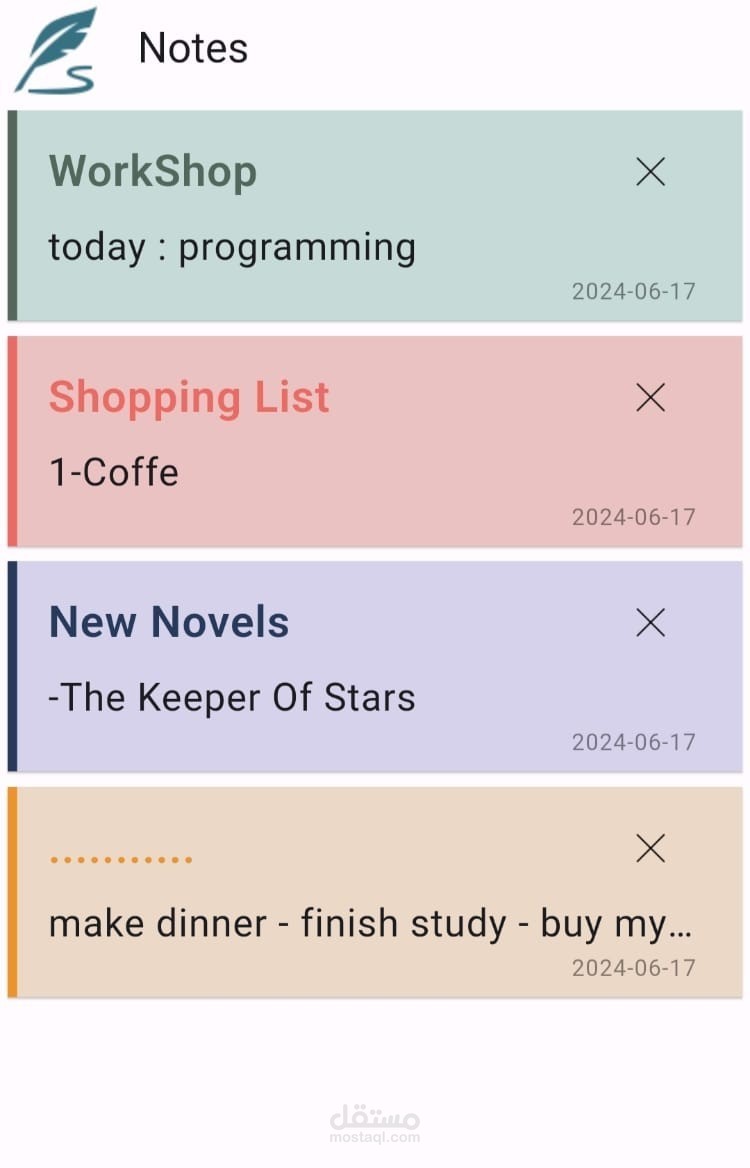Open the WorkShop note card

pos(375,216)
